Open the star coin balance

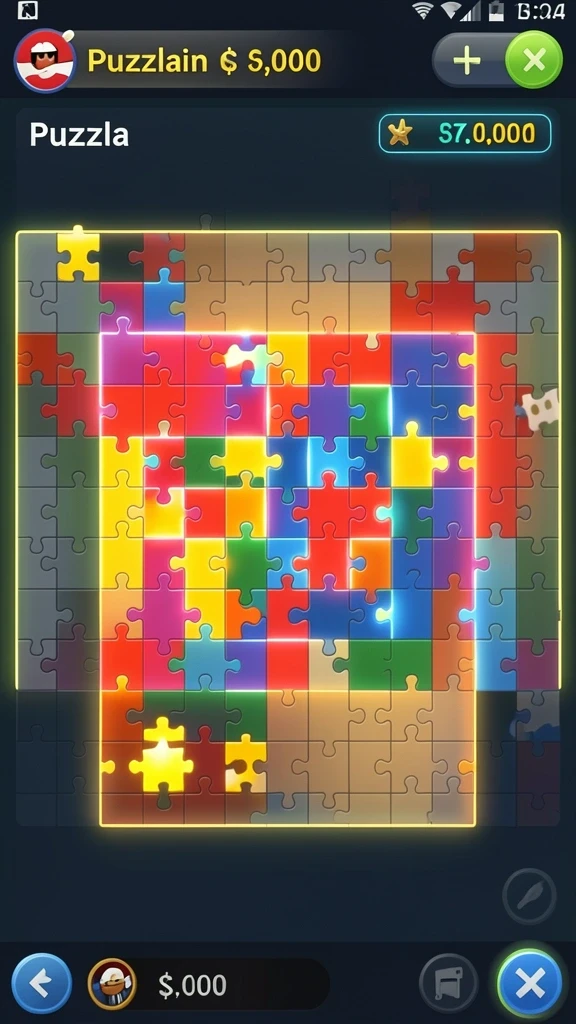click(x=465, y=134)
